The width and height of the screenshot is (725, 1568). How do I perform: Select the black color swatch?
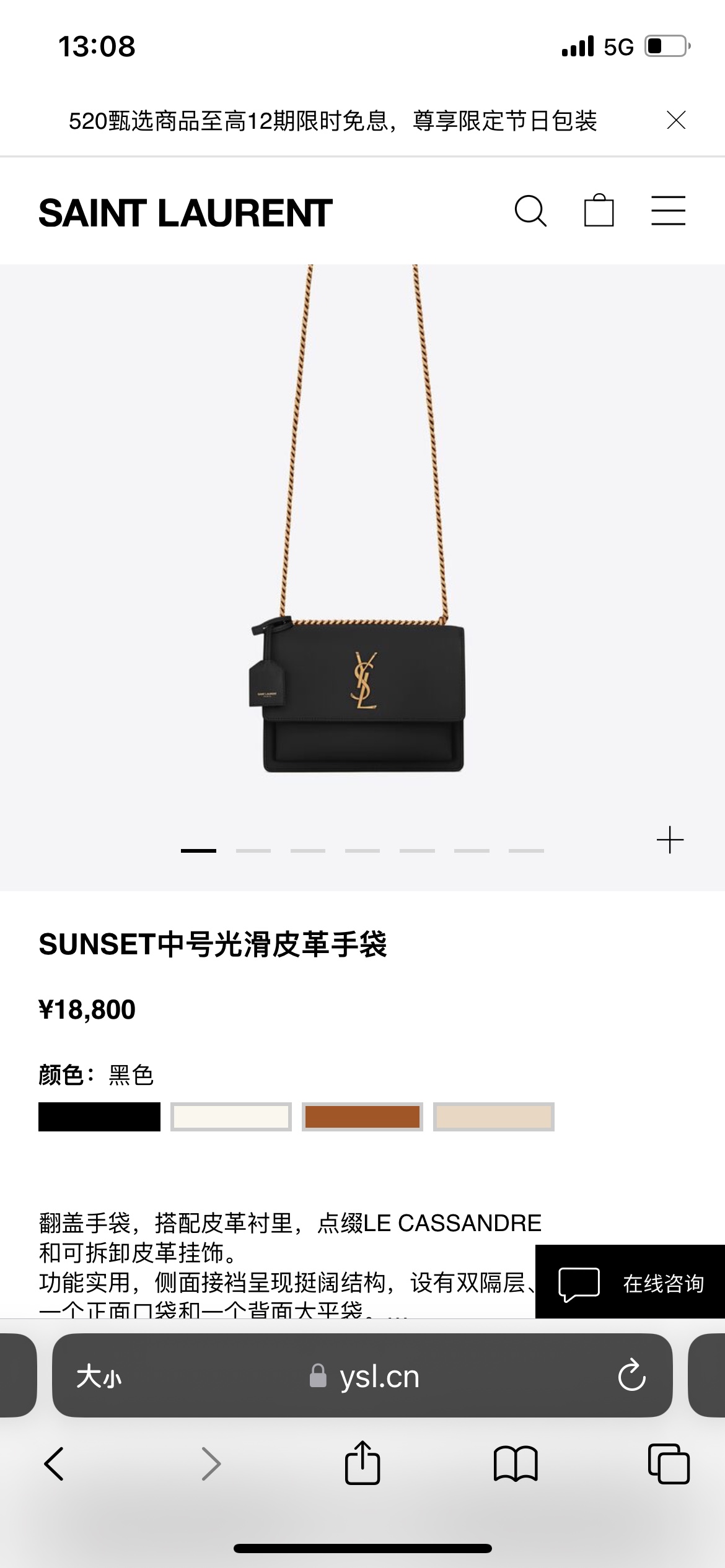coord(99,1117)
